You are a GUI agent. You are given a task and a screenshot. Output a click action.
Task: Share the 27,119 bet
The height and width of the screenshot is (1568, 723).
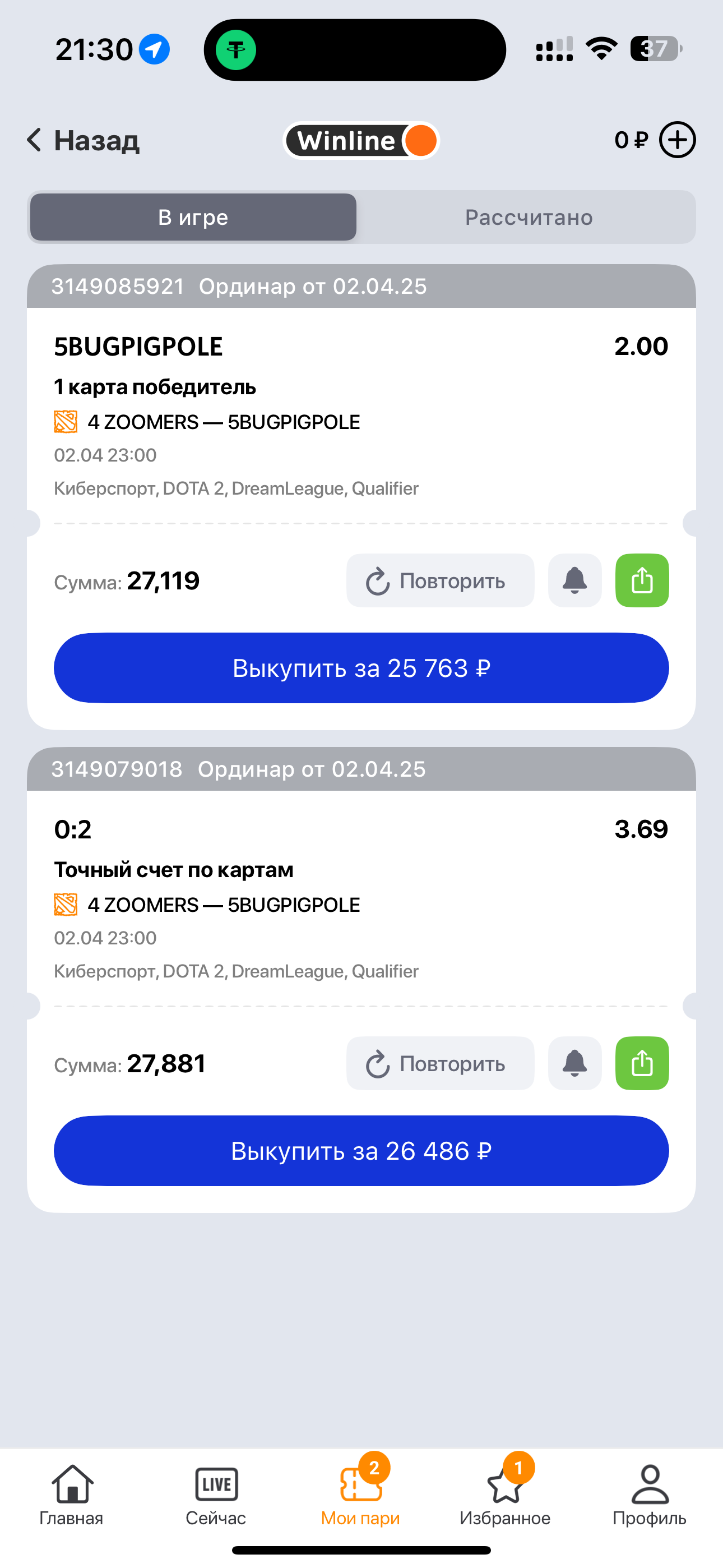pos(642,580)
